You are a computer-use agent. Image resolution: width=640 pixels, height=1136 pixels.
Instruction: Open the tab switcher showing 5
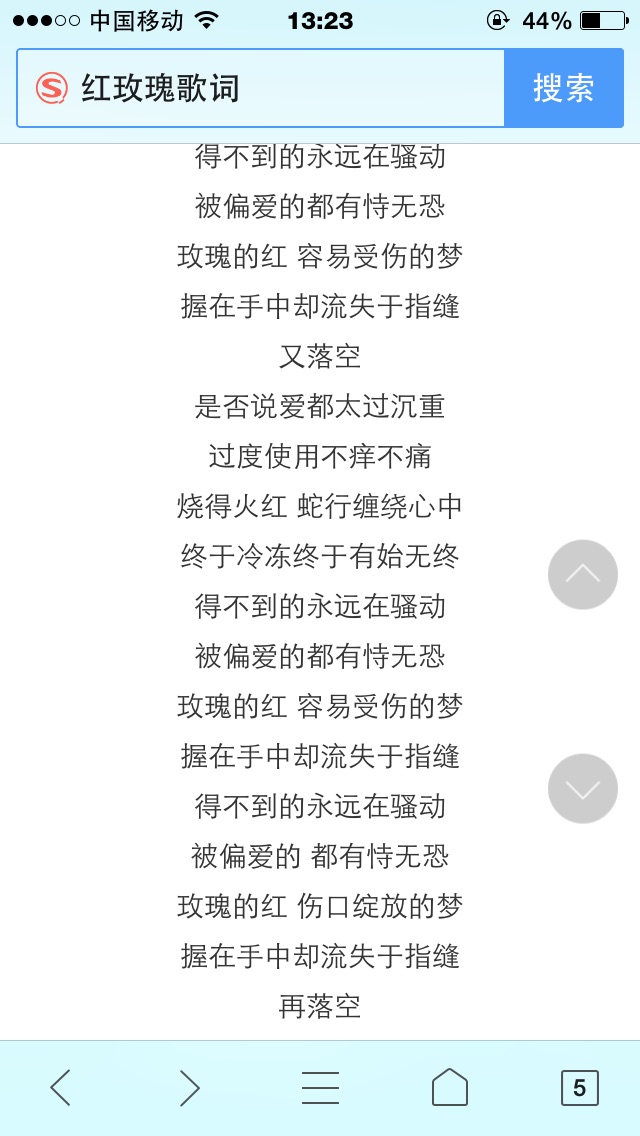(x=579, y=1087)
